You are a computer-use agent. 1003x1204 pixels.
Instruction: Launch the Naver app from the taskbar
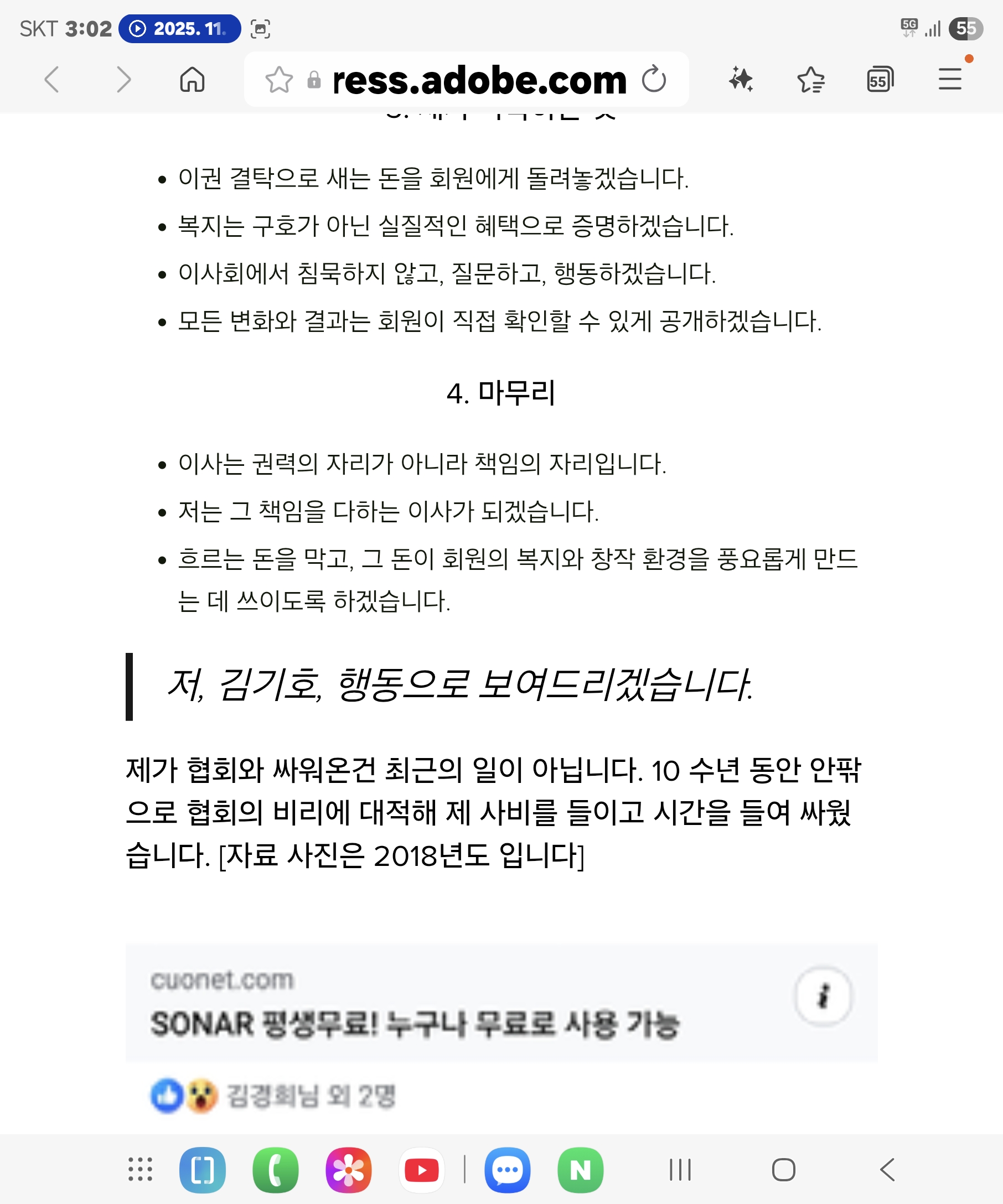point(580,1170)
